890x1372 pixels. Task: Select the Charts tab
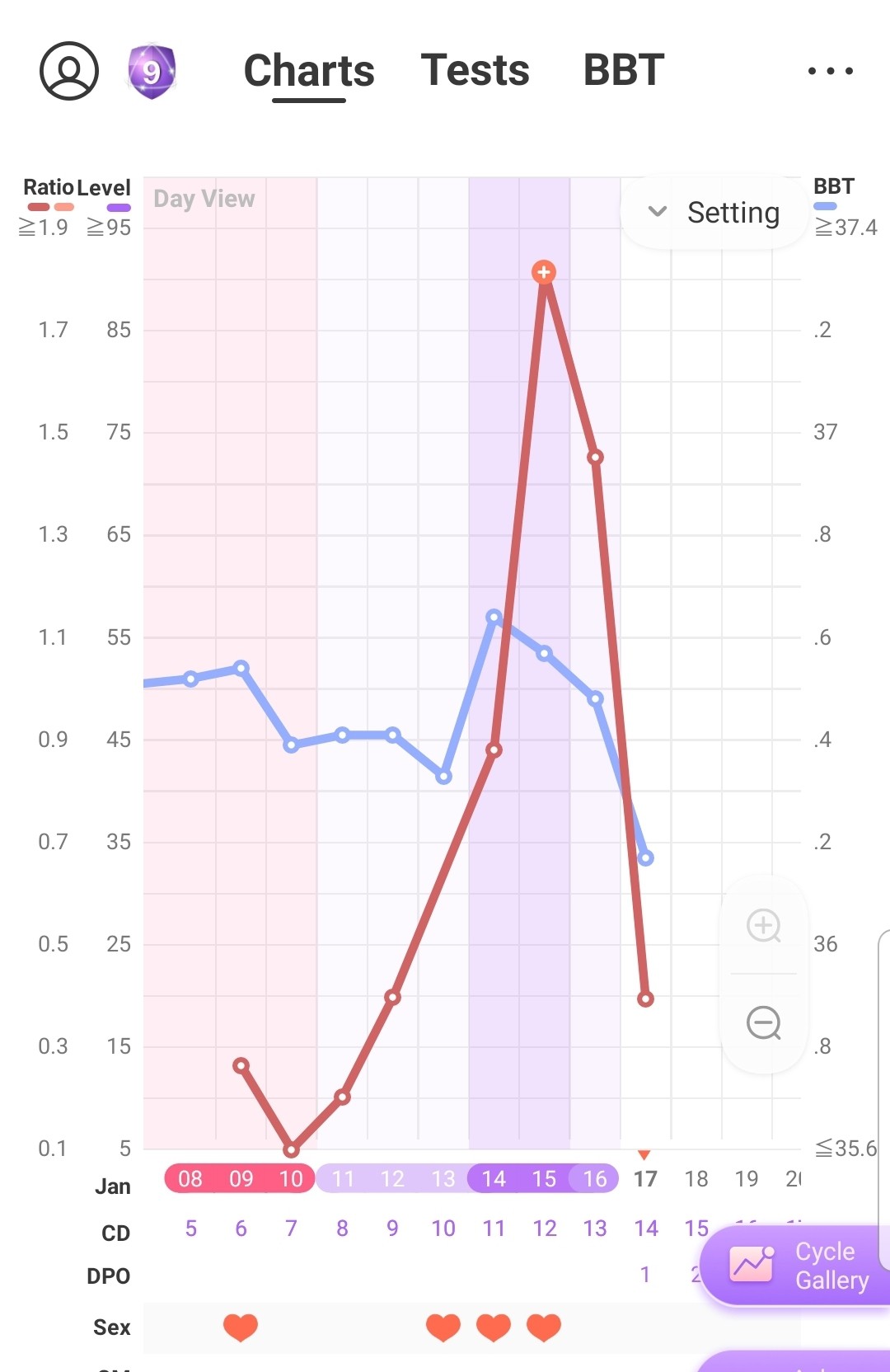pos(309,71)
